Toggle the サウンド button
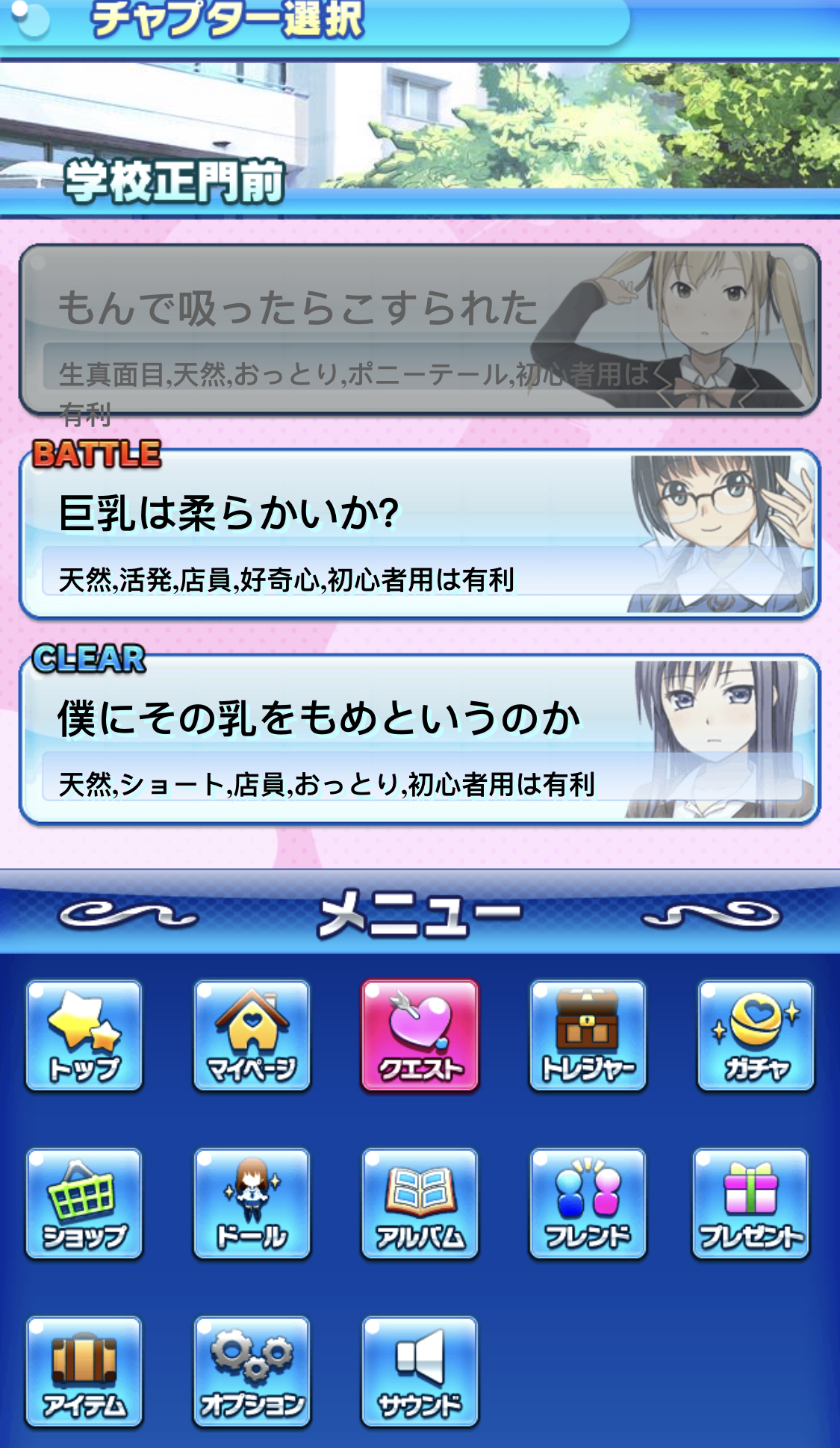This screenshot has width=840, height=1448. pyautogui.click(x=420, y=1371)
